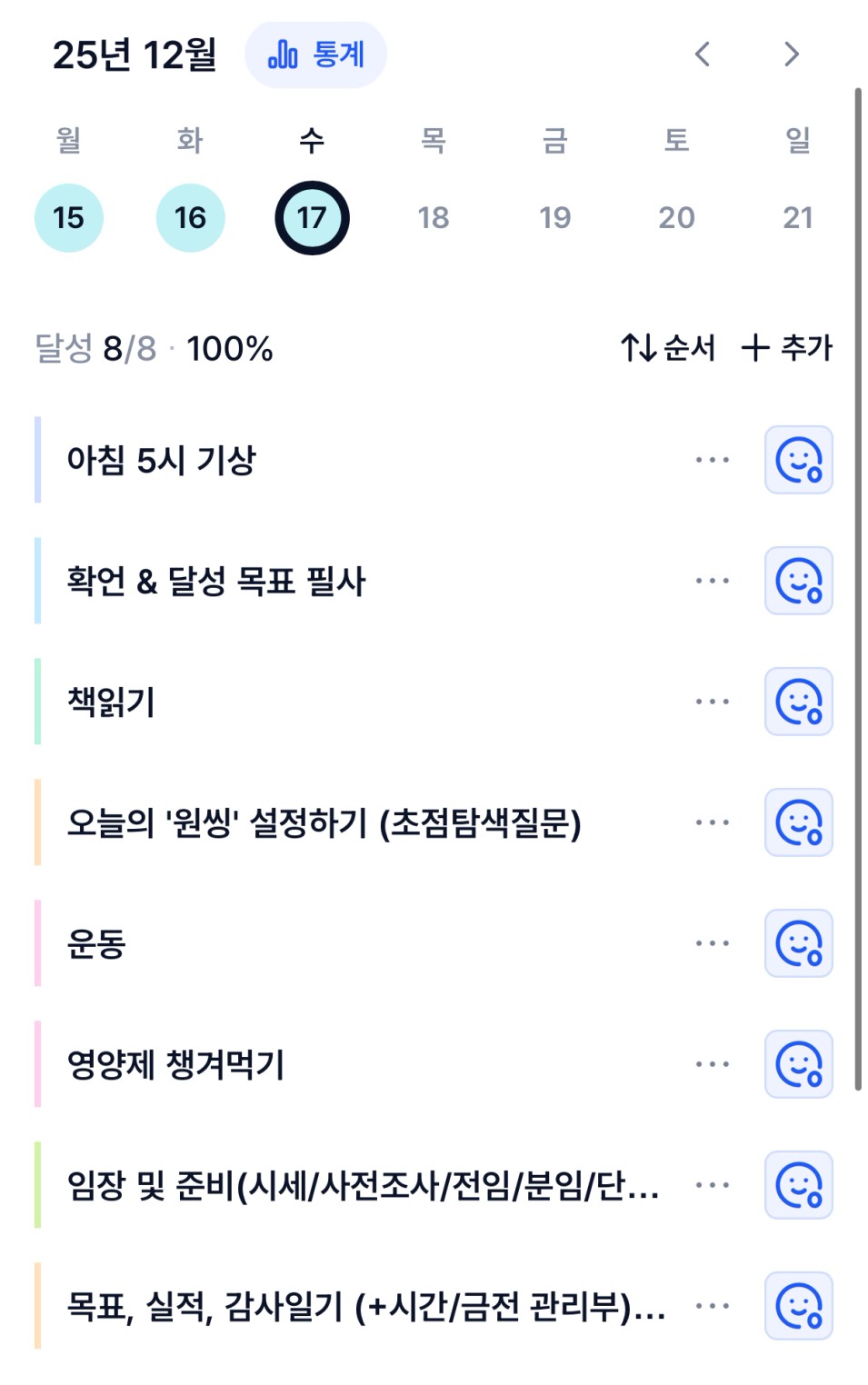Add a new habit with 추가
This screenshot has height=1385, width=868.
(787, 347)
